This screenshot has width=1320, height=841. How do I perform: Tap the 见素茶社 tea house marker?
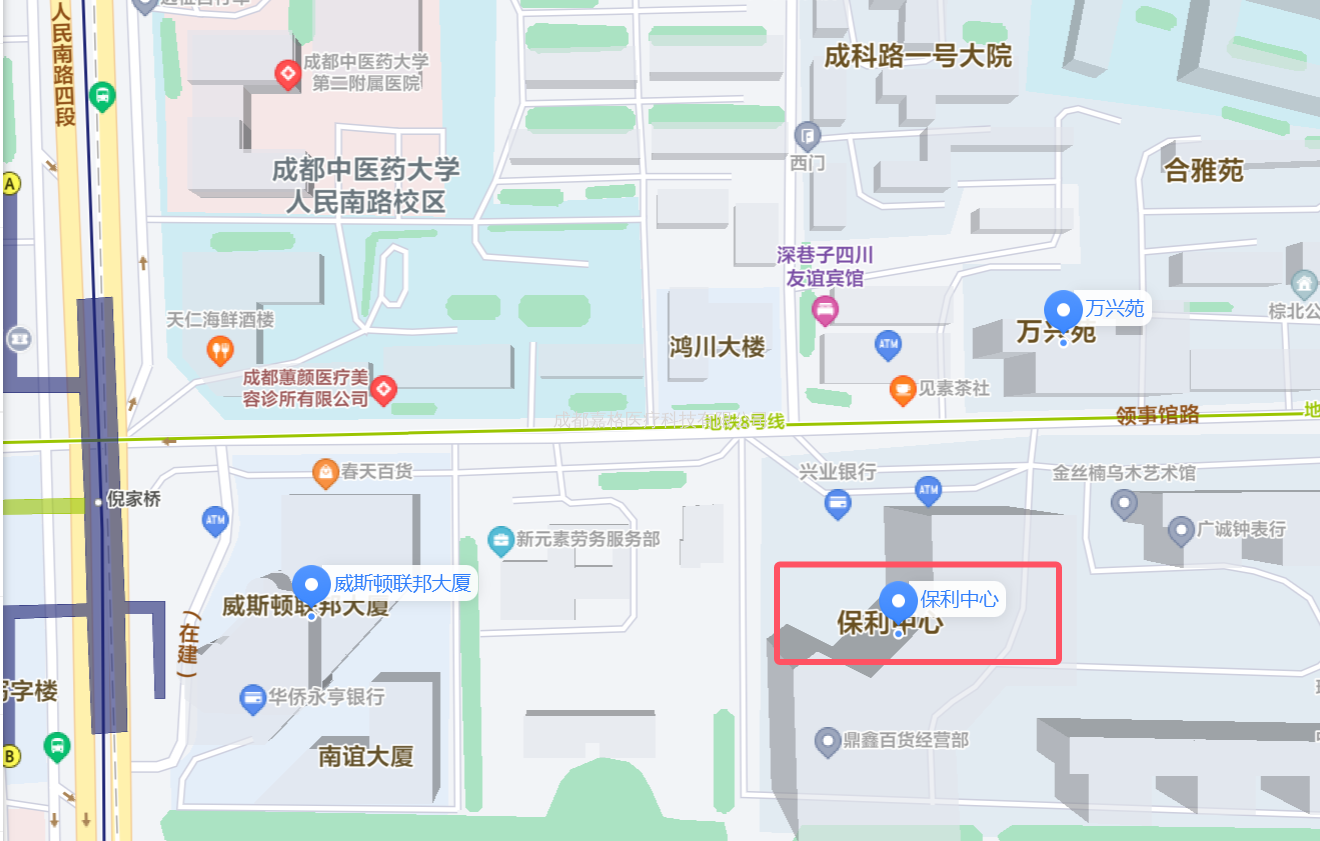point(903,389)
